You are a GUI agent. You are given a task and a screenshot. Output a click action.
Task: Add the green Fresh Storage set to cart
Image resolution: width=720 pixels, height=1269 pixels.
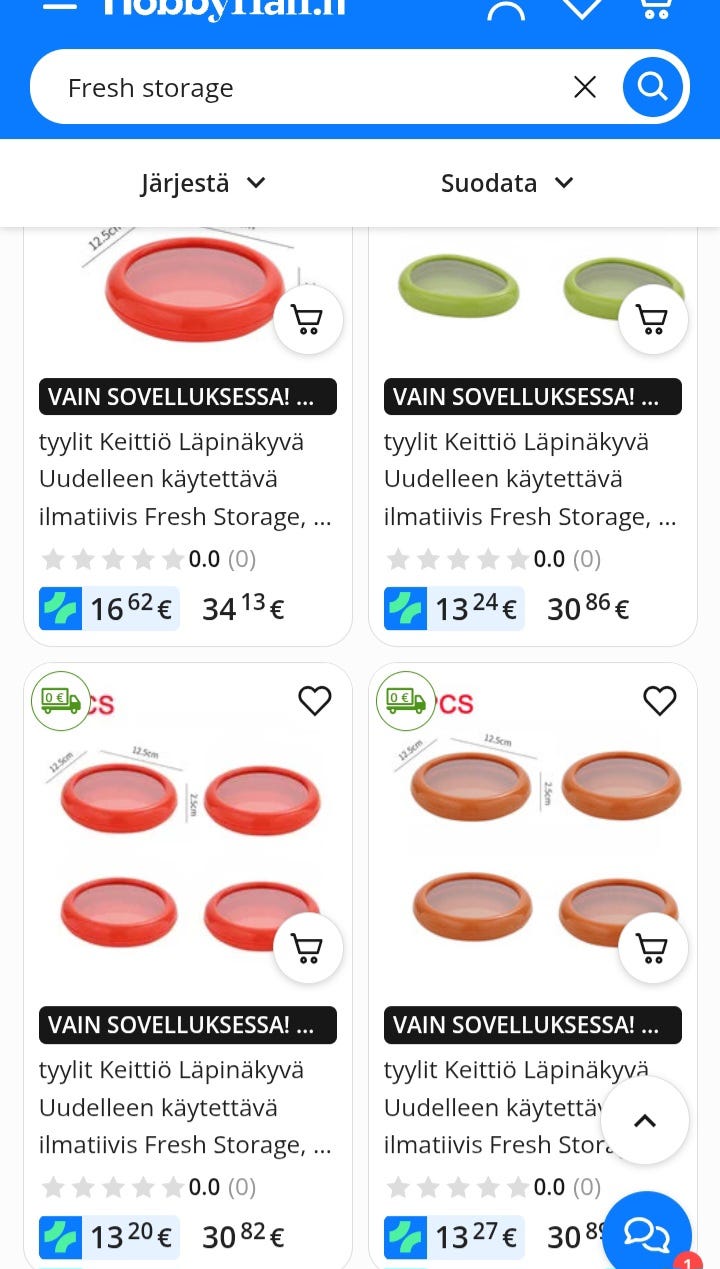click(x=652, y=319)
